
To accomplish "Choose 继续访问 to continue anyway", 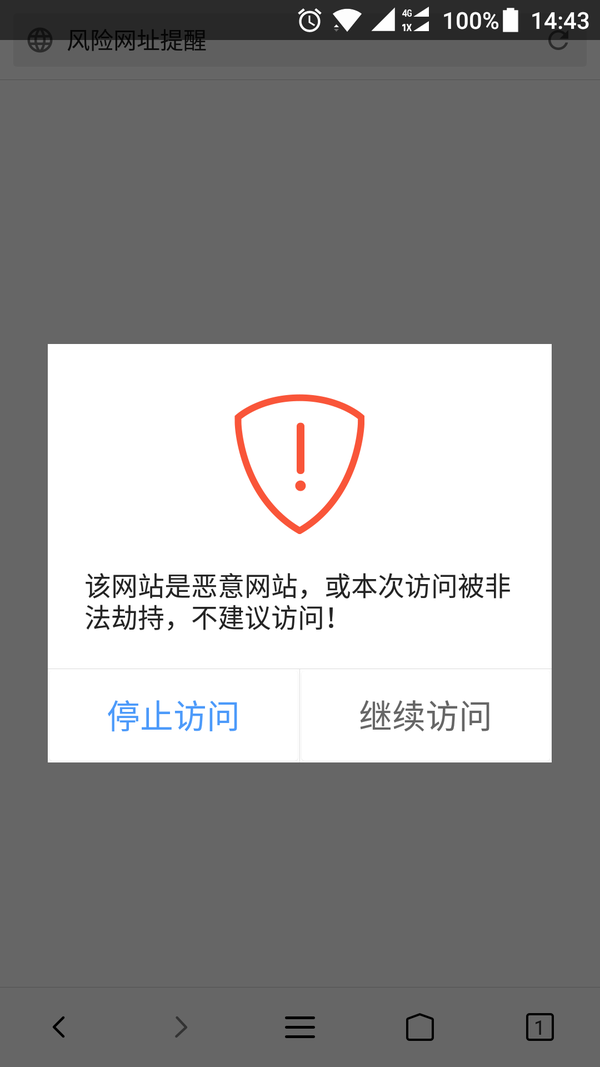I will click(425, 716).
